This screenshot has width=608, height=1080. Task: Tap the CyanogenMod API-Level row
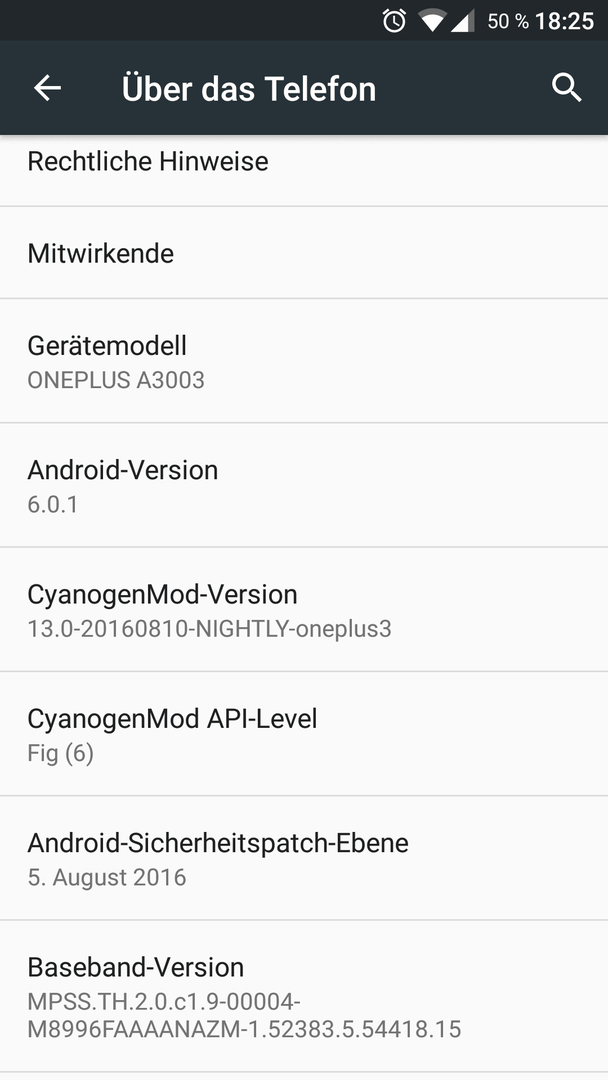pyautogui.click(x=304, y=734)
